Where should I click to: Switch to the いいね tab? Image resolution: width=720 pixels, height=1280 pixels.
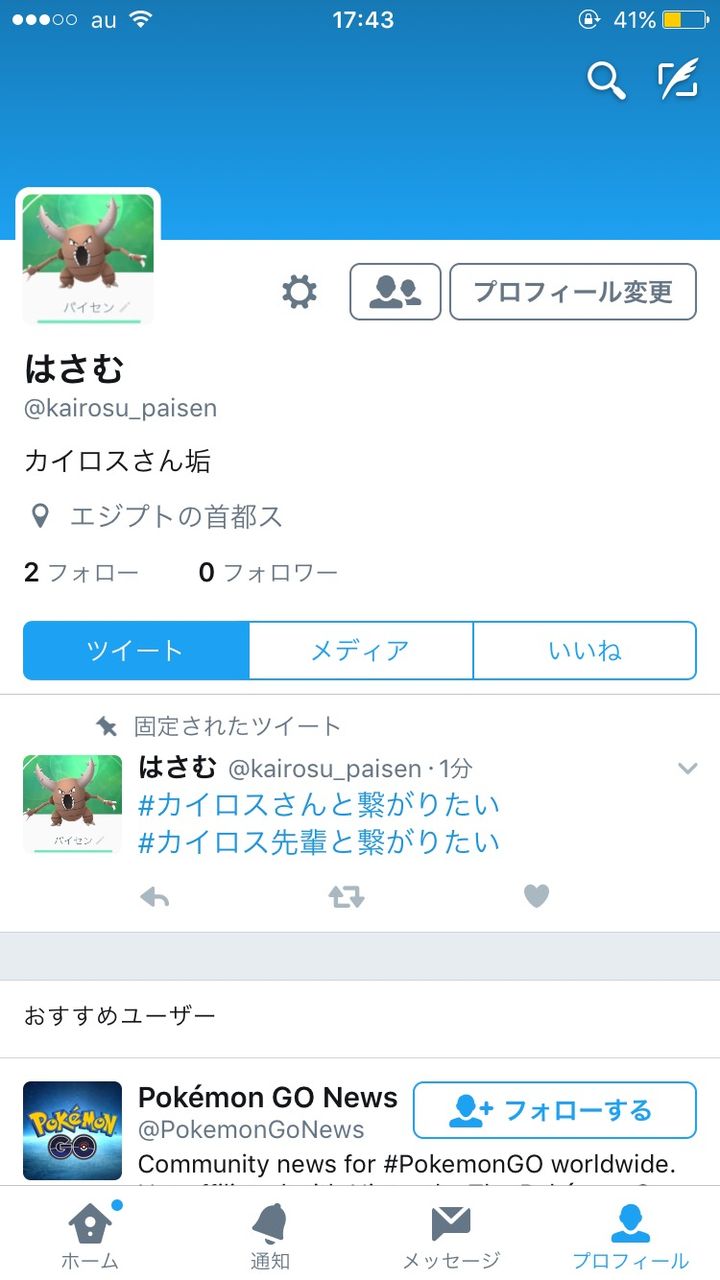[x=585, y=650]
